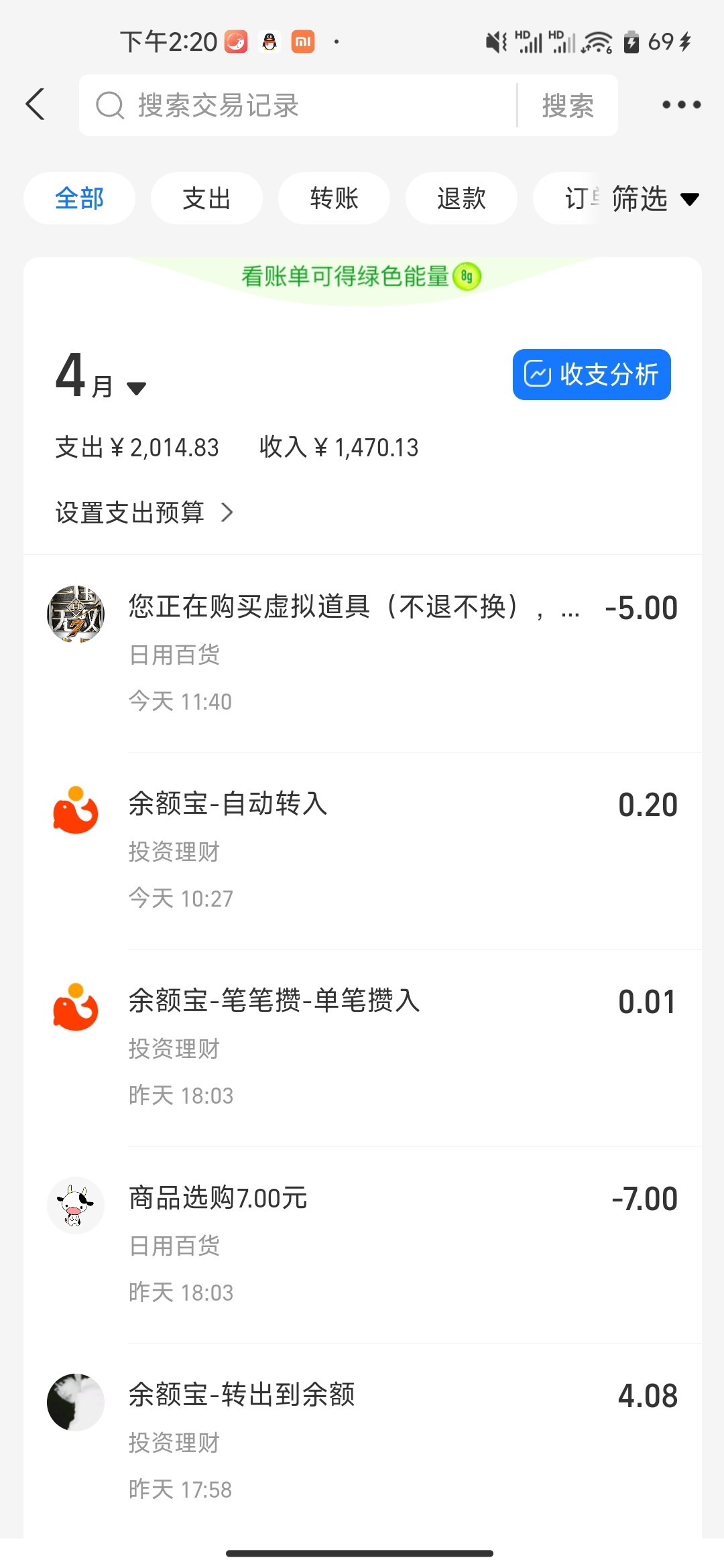724x1568 pixels.
Task: Tap the 搜索 button
Action: click(568, 105)
